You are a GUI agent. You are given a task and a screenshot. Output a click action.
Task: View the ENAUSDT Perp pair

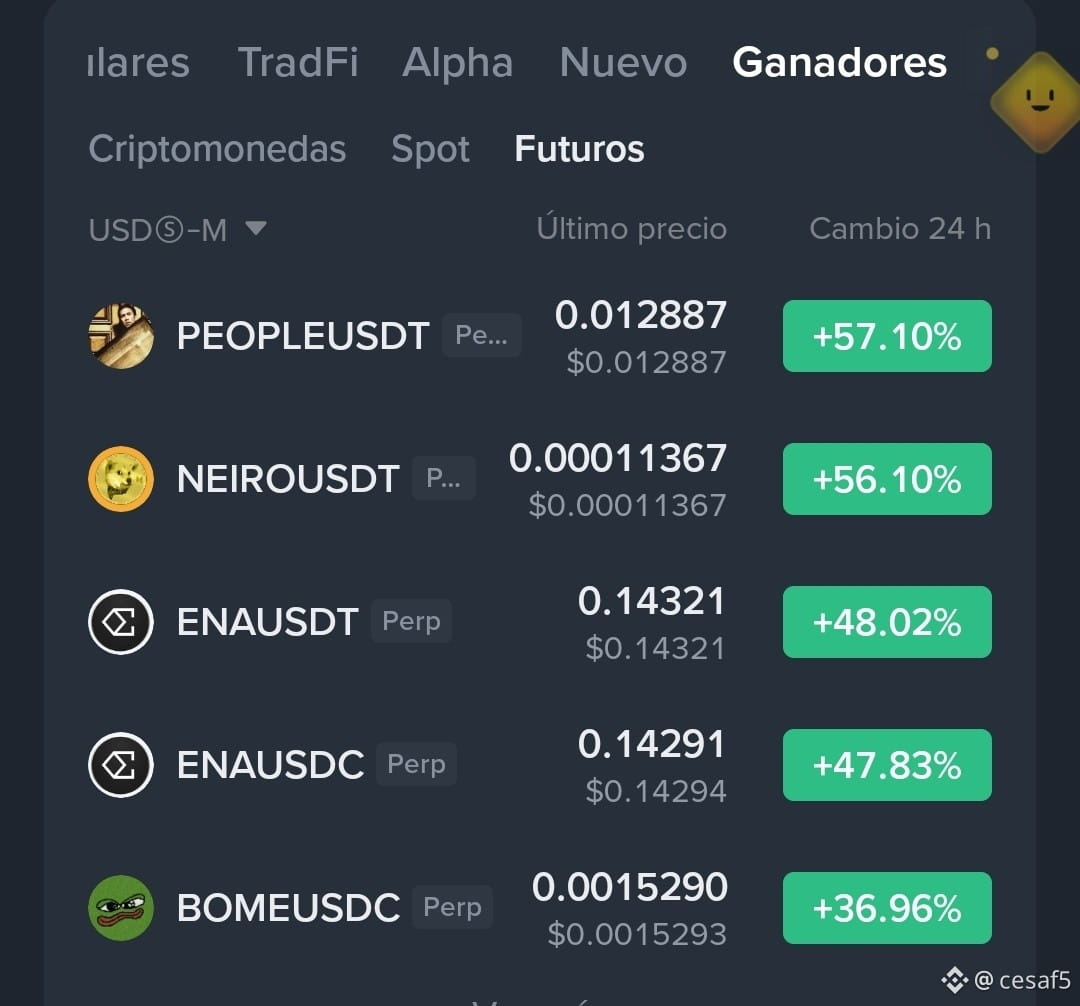[540, 622]
